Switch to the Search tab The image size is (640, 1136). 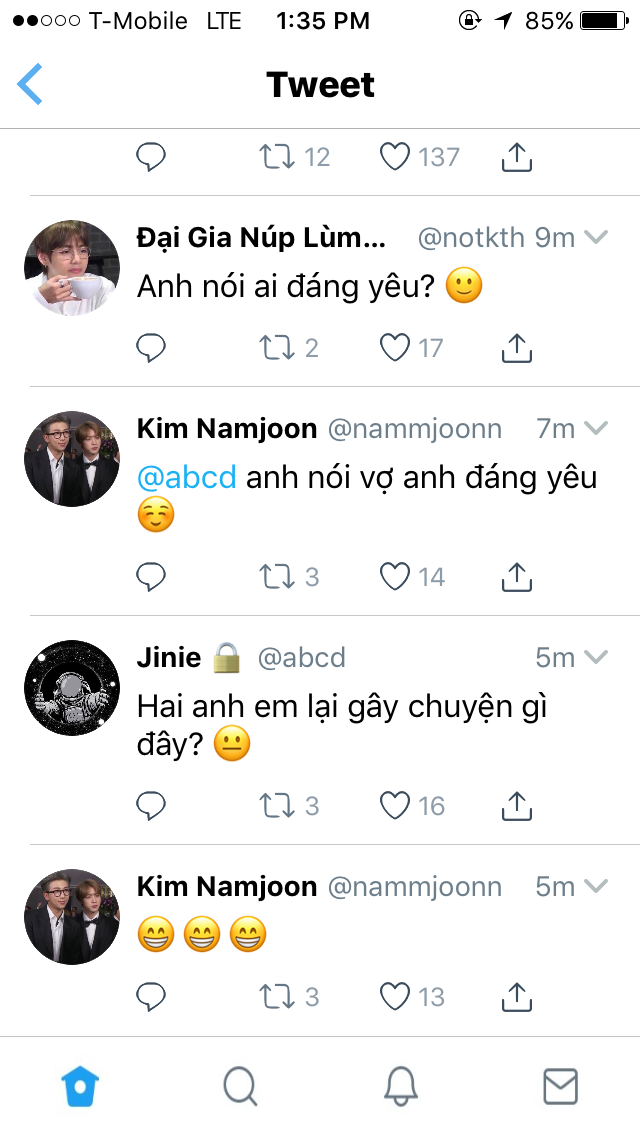point(240,1086)
